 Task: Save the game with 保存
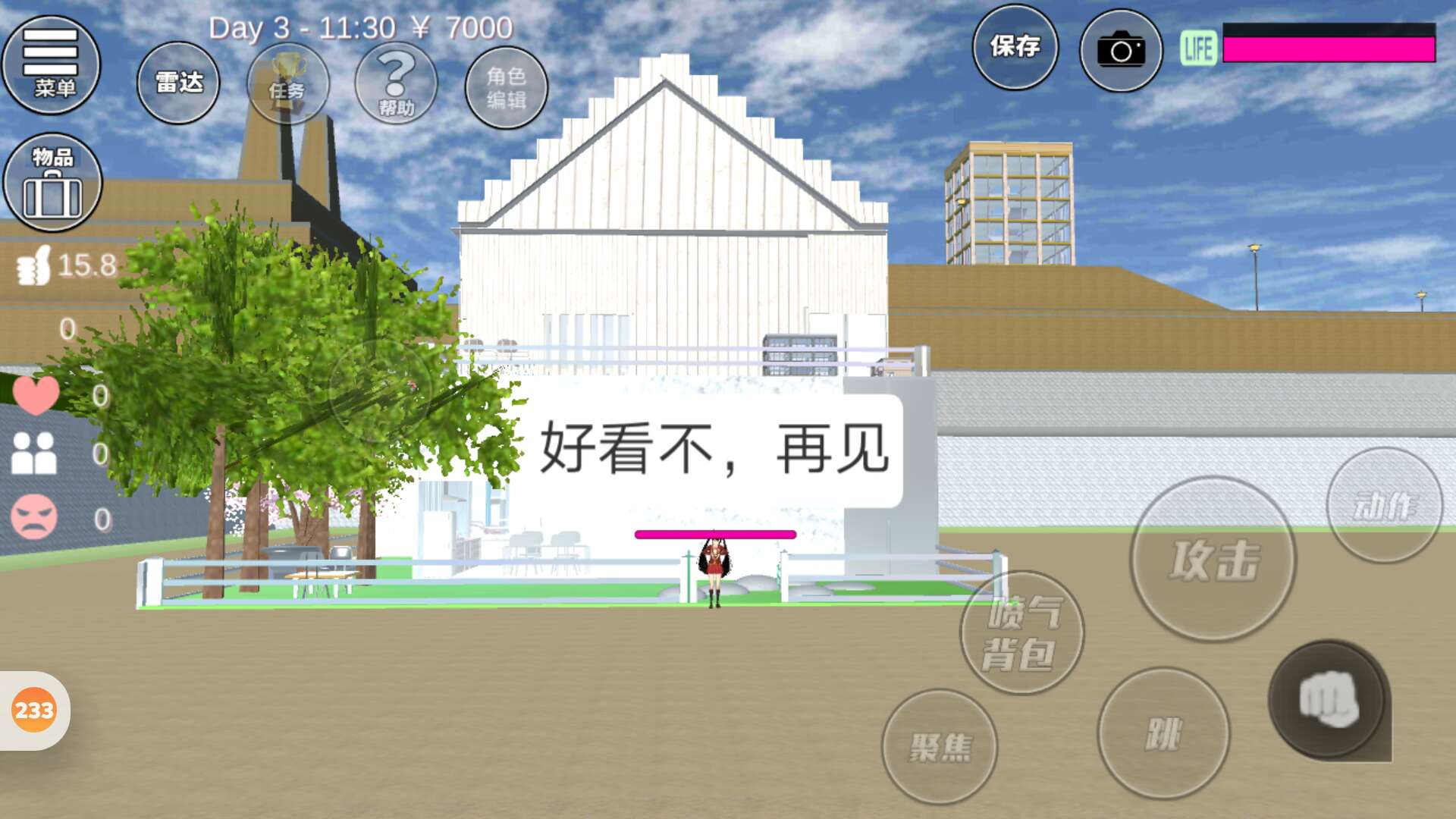tap(1015, 47)
